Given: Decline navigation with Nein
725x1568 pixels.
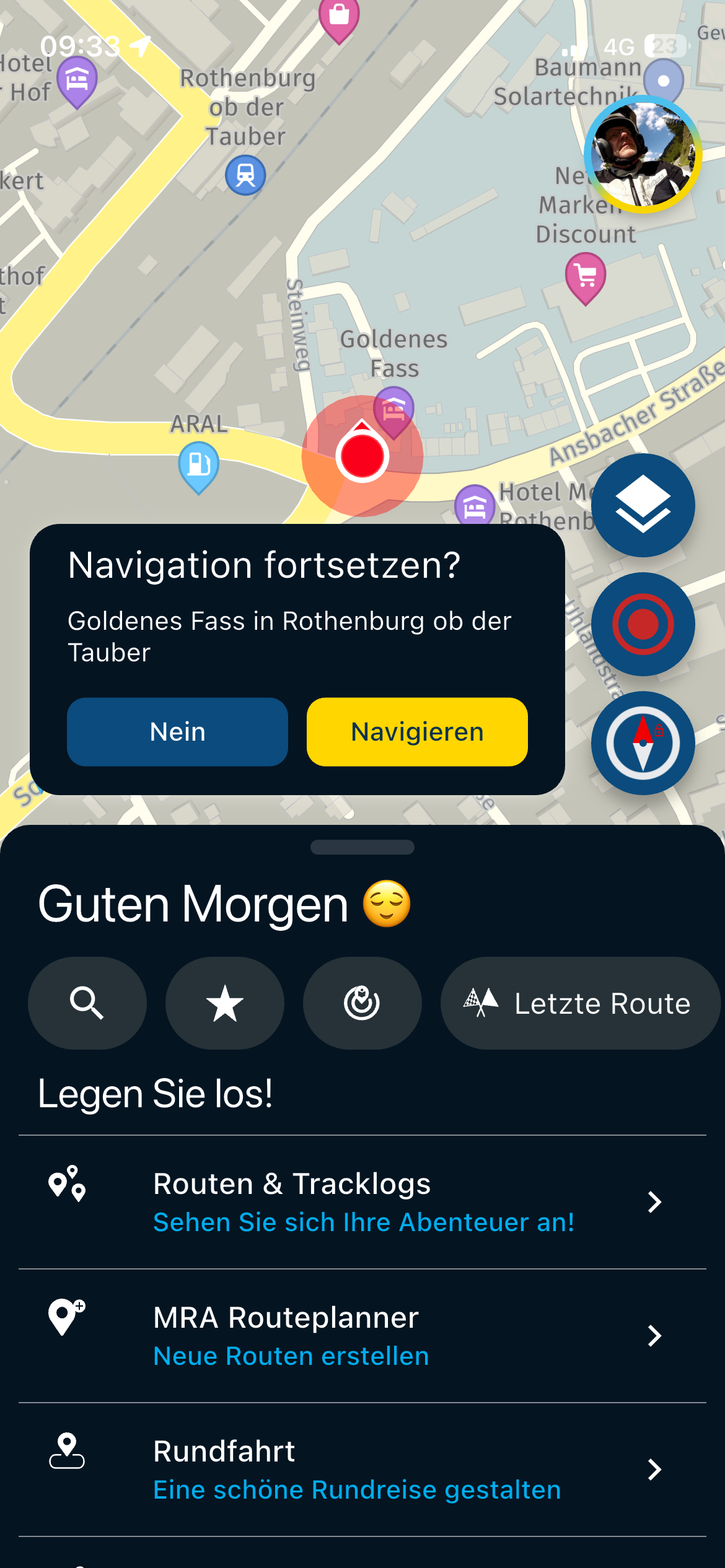Looking at the screenshot, I should [x=177, y=731].
